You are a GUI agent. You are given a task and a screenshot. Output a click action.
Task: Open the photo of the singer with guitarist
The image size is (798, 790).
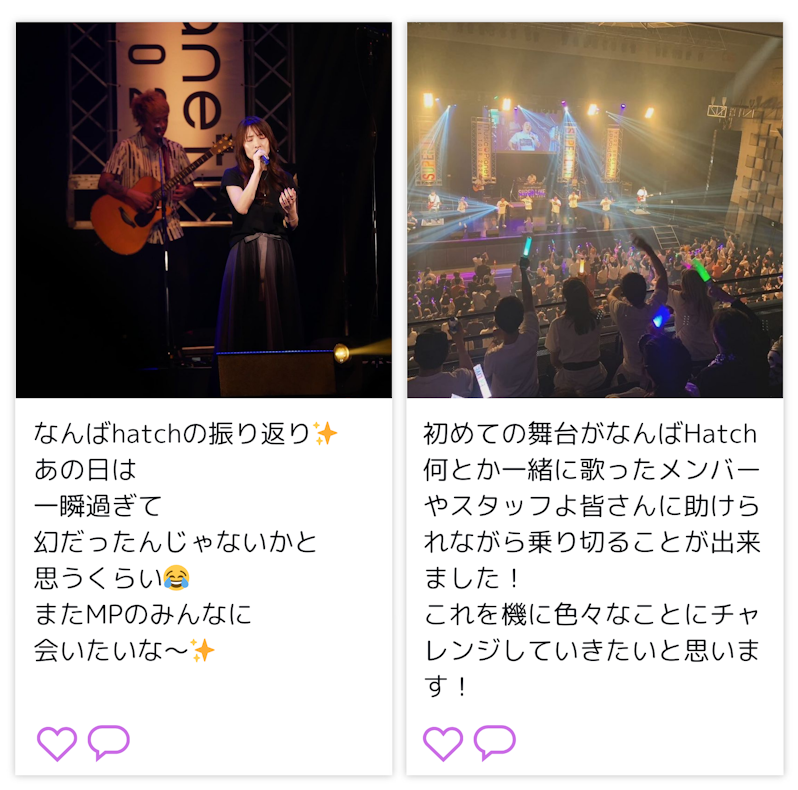204,210
